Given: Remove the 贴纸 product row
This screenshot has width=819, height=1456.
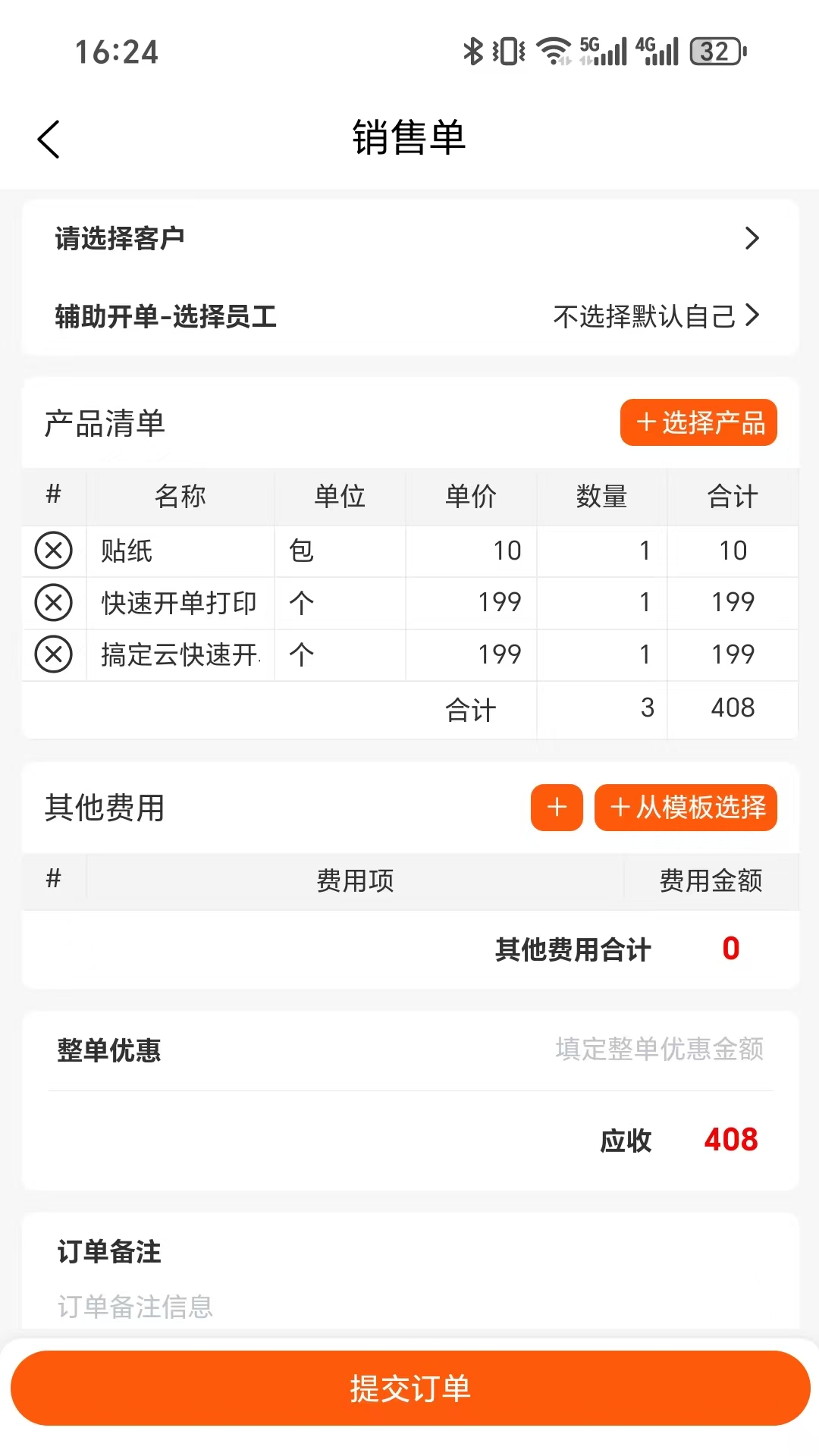Looking at the screenshot, I should coord(53,551).
